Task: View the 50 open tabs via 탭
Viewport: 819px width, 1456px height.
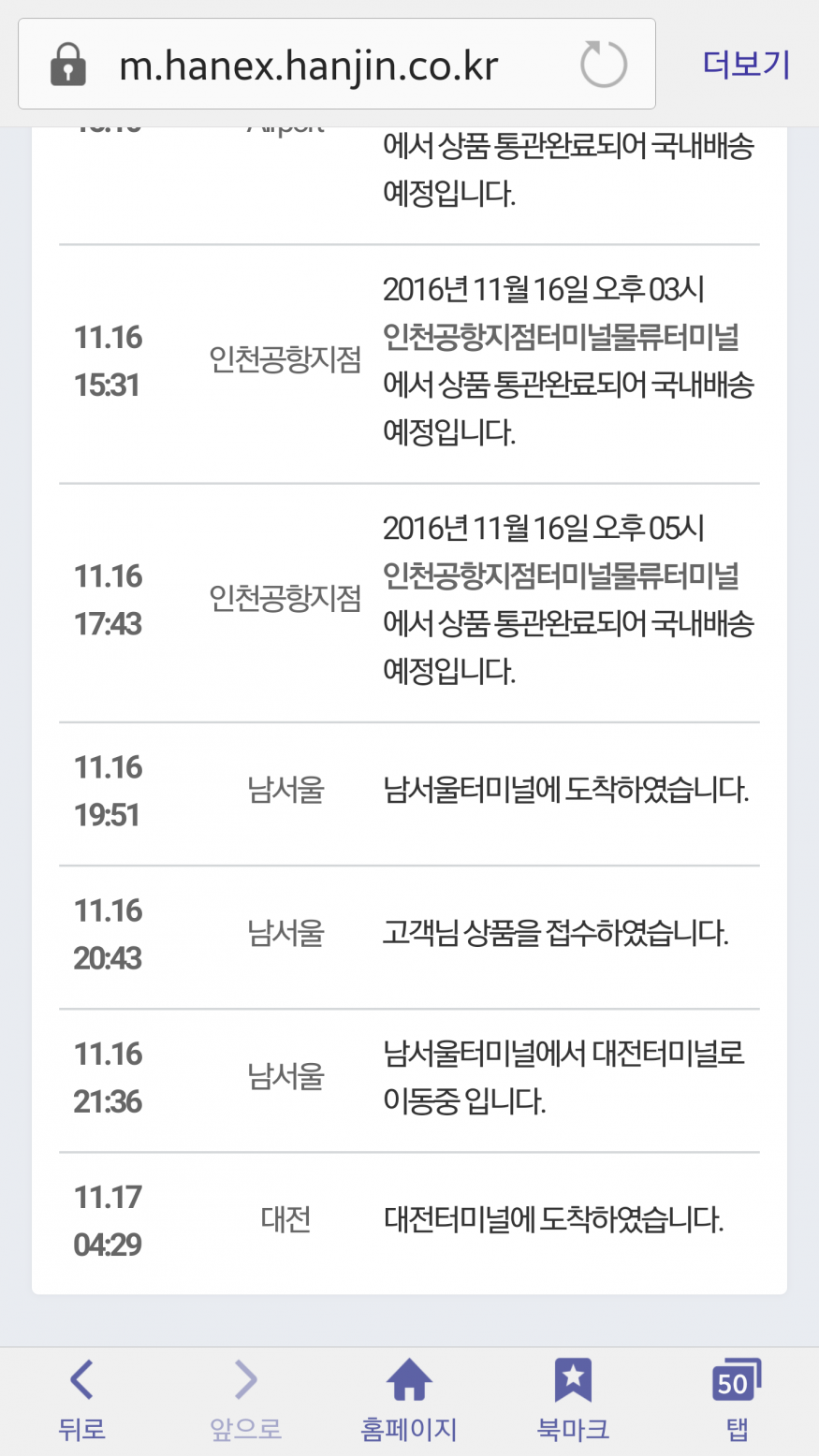Action: [736, 1400]
